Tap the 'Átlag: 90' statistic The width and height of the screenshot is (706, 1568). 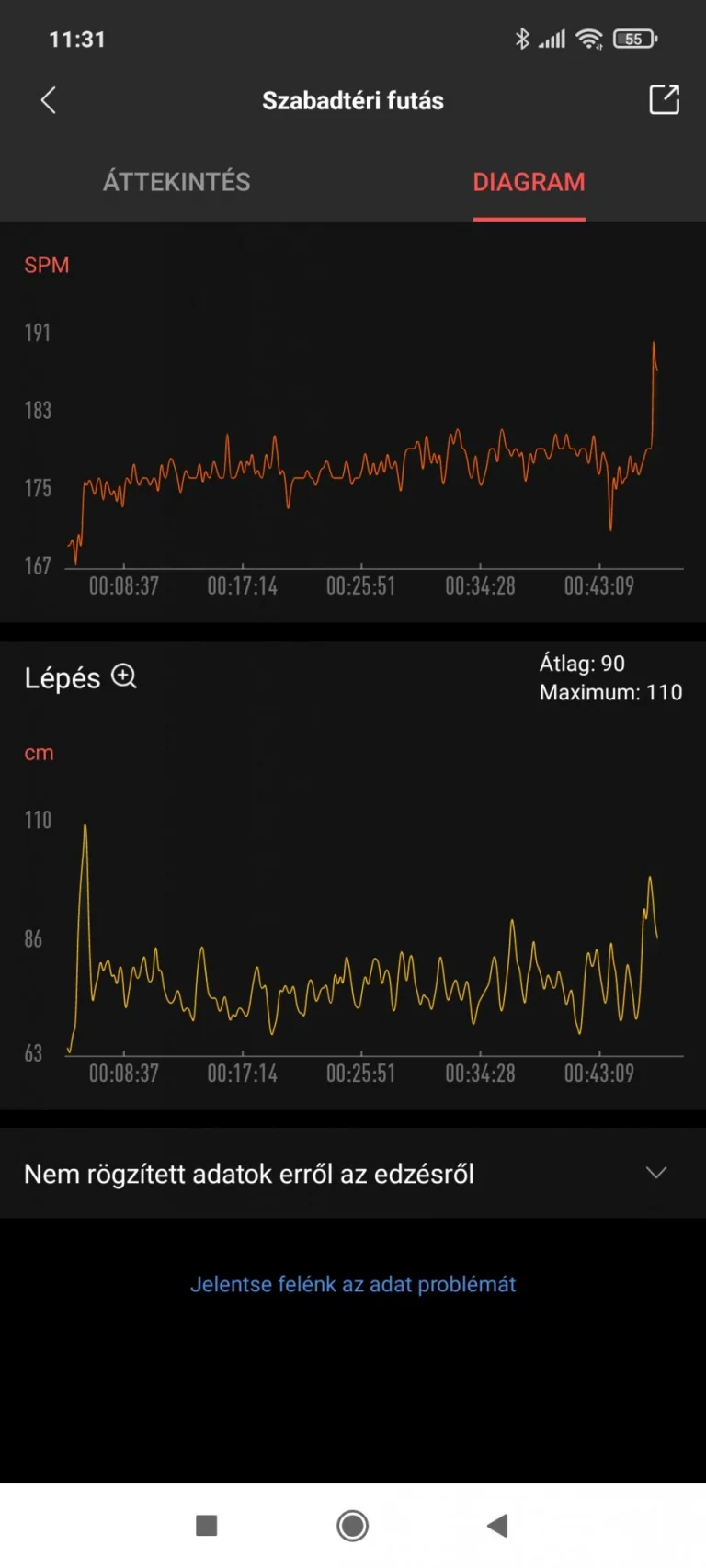[x=583, y=663]
